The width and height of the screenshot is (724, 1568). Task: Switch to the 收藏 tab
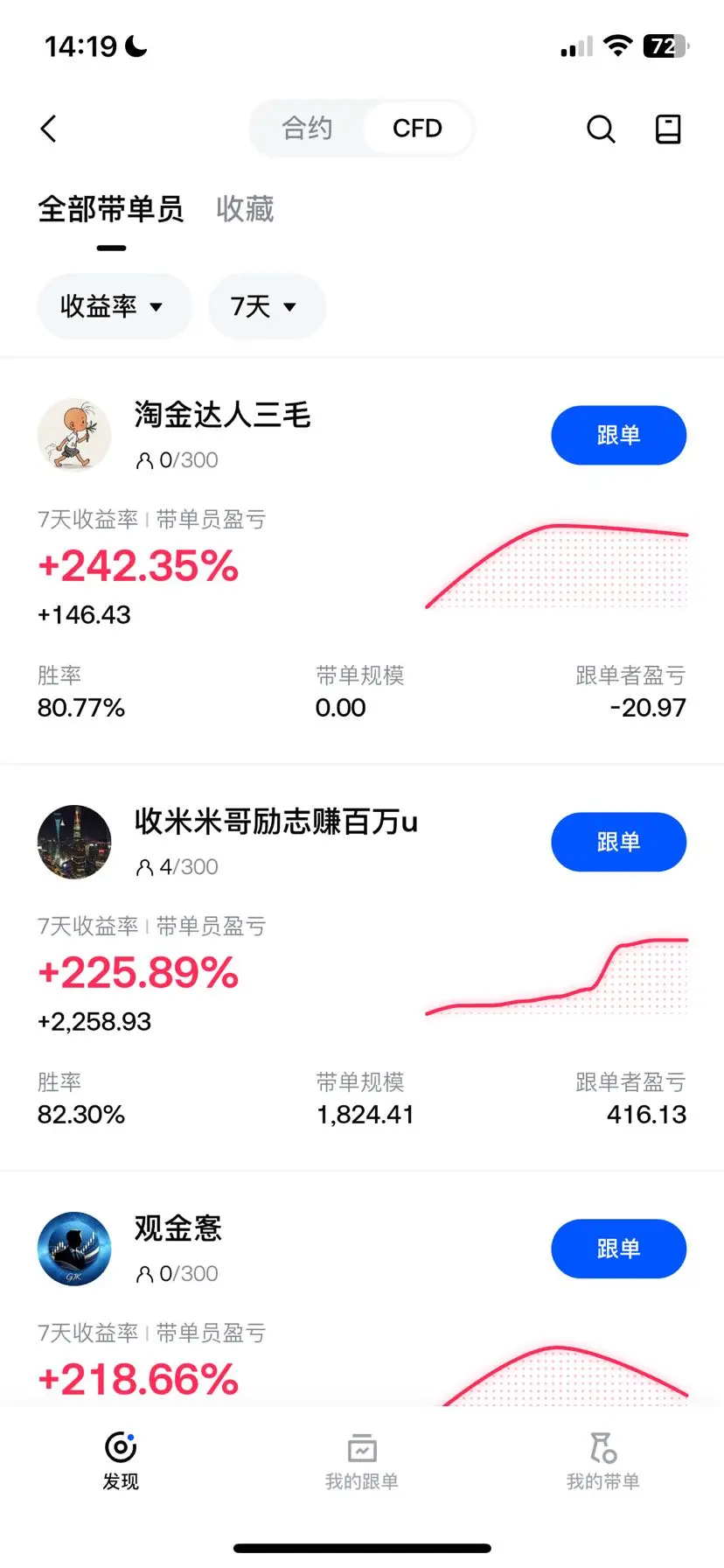[x=245, y=209]
